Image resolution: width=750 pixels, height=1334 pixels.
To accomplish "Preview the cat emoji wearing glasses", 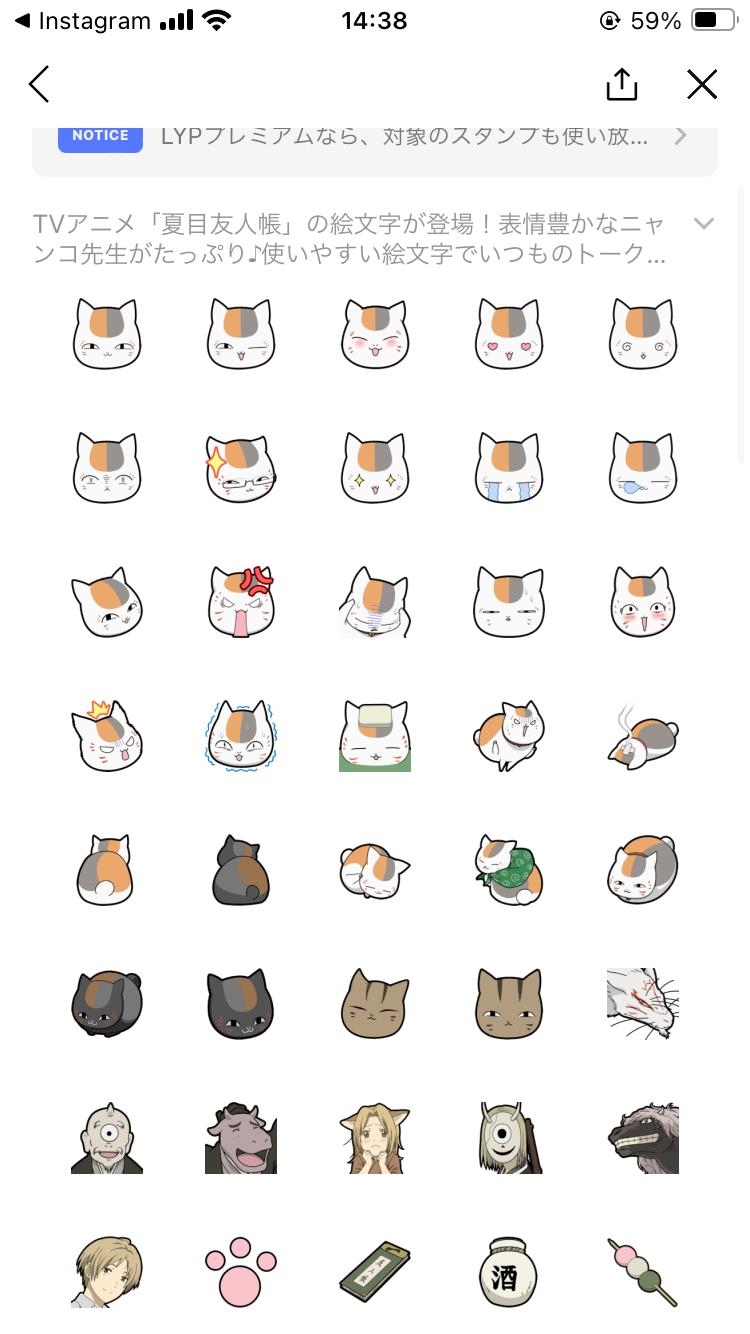I will coord(240,468).
